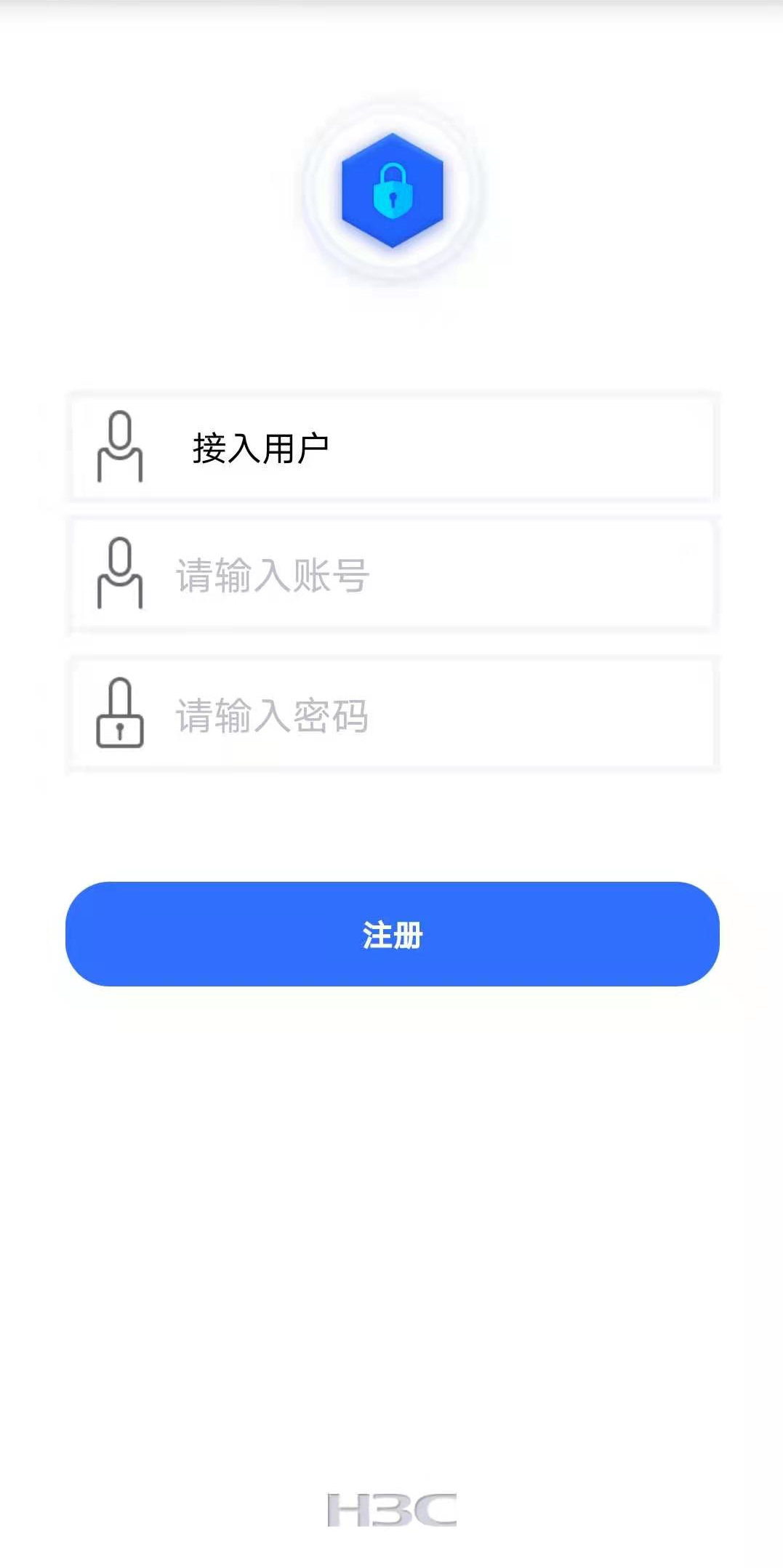Open the user type picker showing 接入用户
This screenshot has height=1568, width=783.
click(393, 447)
